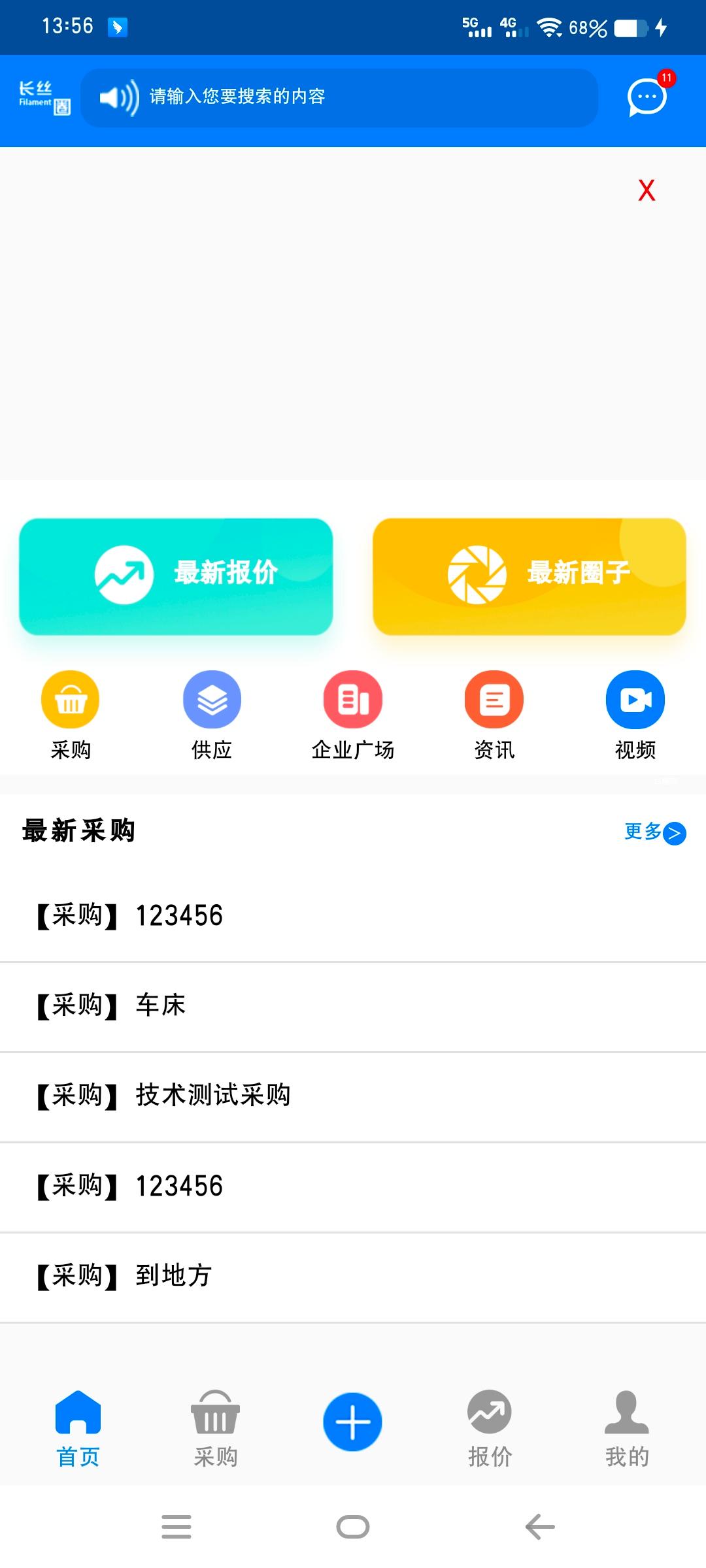Open the 【采购】到地方 listing
This screenshot has width=706, height=1568.
click(353, 1276)
